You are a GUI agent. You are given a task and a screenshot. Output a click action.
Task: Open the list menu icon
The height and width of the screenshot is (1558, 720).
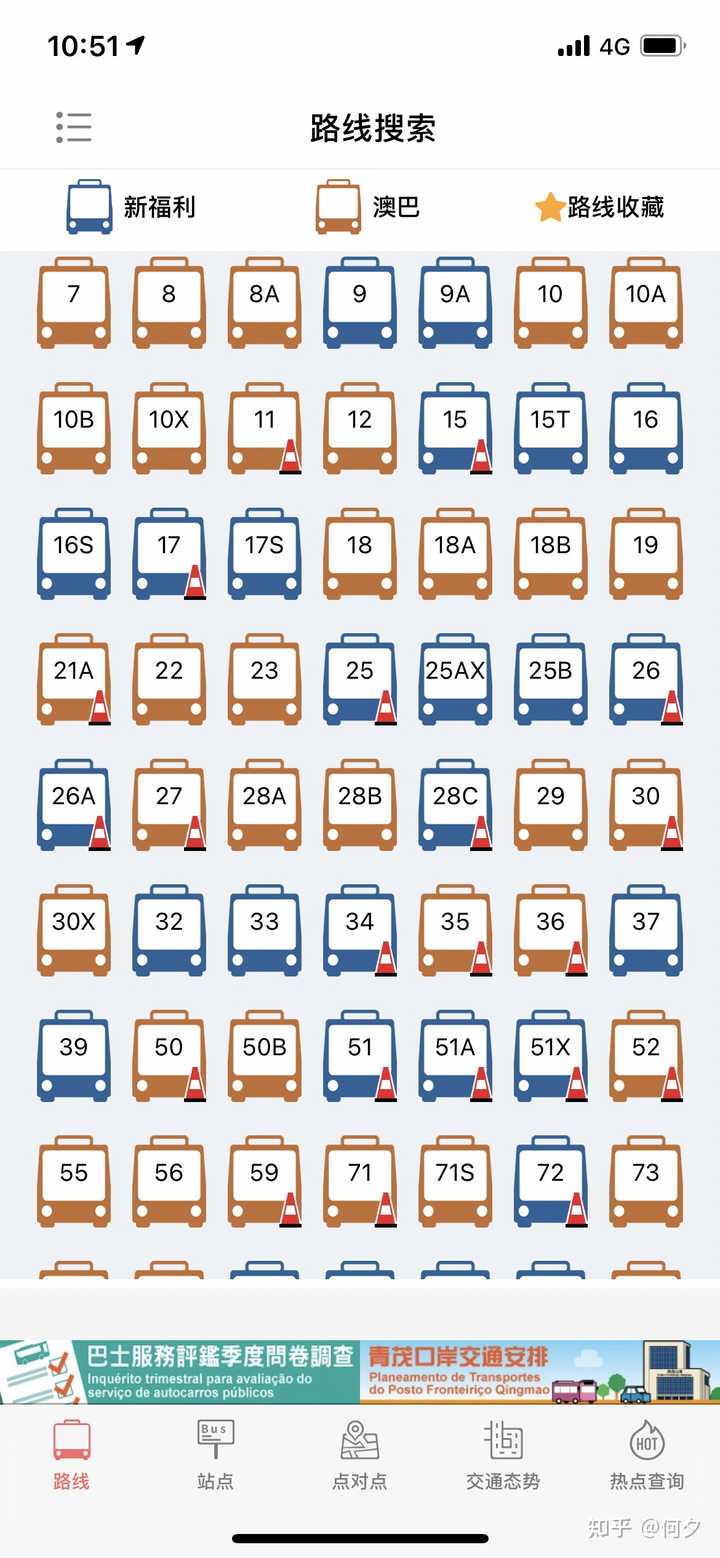click(x=74, y=127)
